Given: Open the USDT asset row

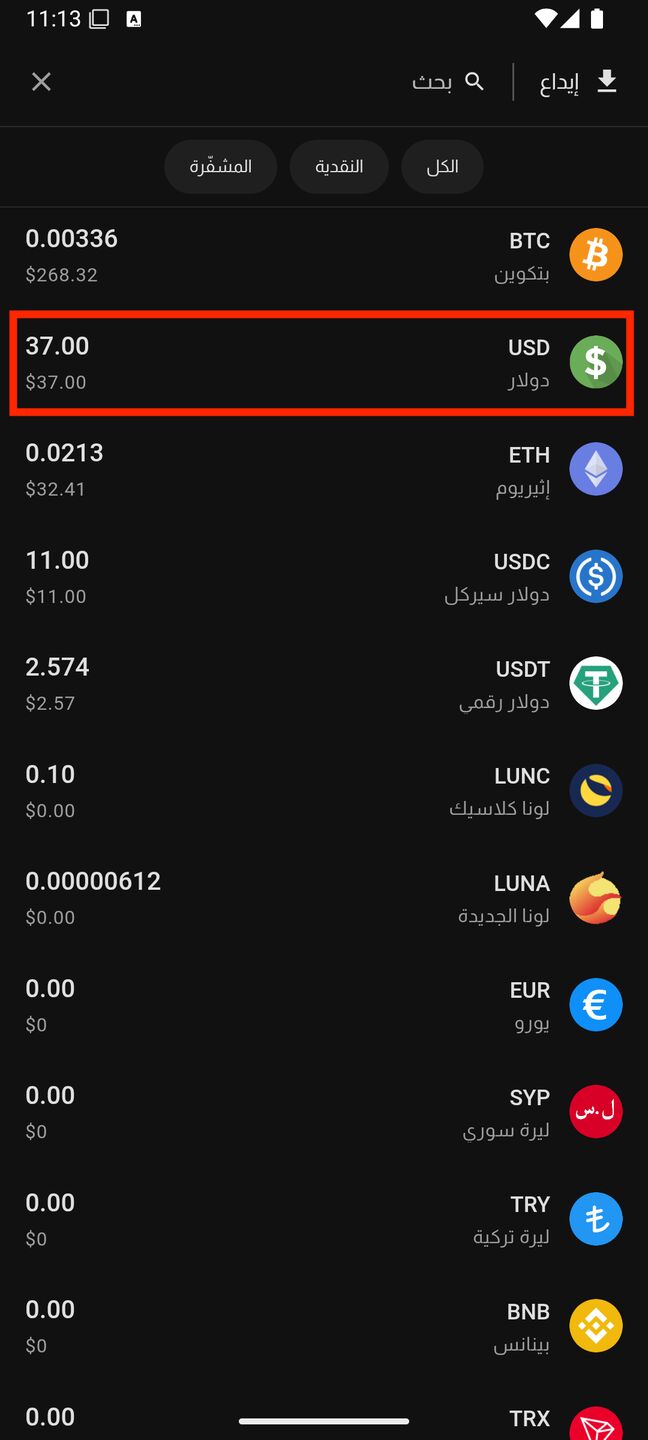Looking at the screenshot, I should click(324, 683).
